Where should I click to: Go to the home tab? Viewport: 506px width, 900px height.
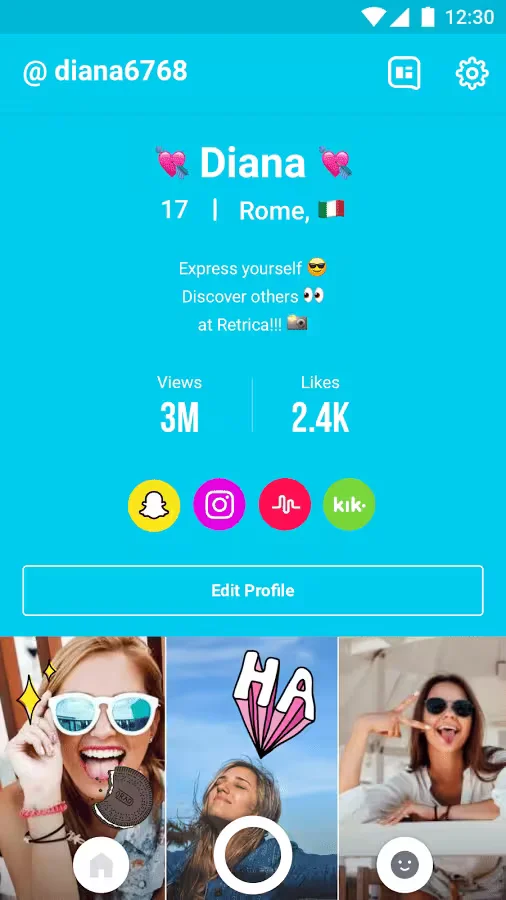pos(101,864)
